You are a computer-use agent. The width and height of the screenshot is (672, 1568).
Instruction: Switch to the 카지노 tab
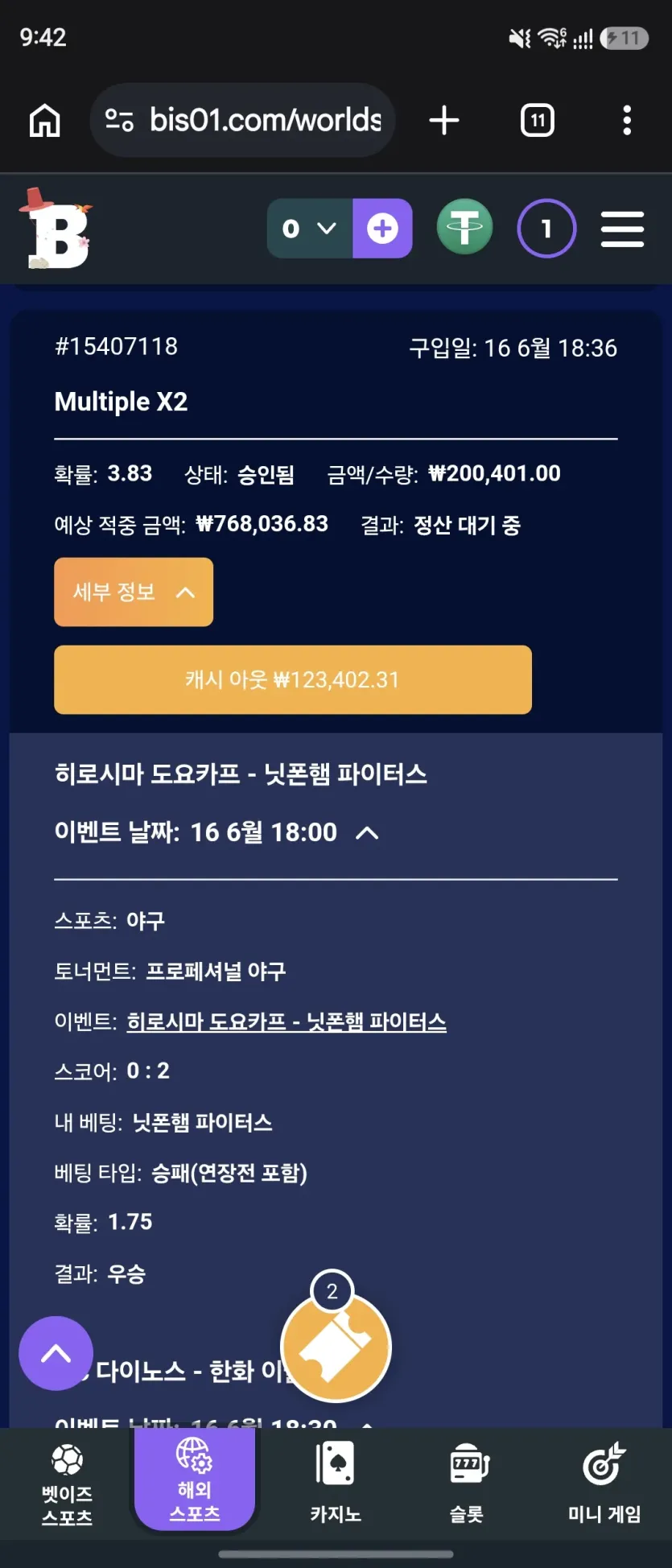(336, 1483)
